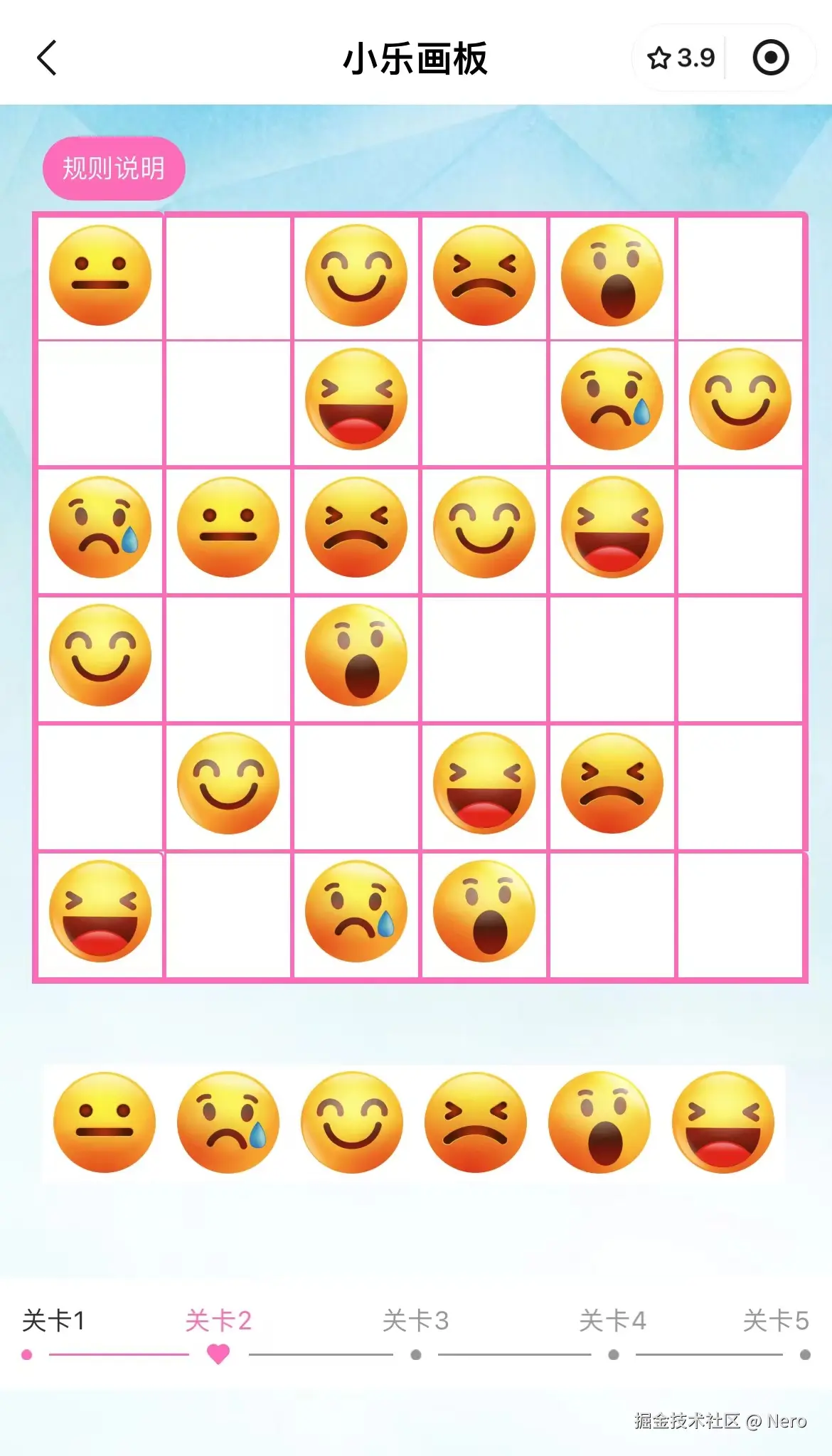Viewport: 832px width, 1456px height.
Task: Open 关卡4 level
Action: (613, 1321)
